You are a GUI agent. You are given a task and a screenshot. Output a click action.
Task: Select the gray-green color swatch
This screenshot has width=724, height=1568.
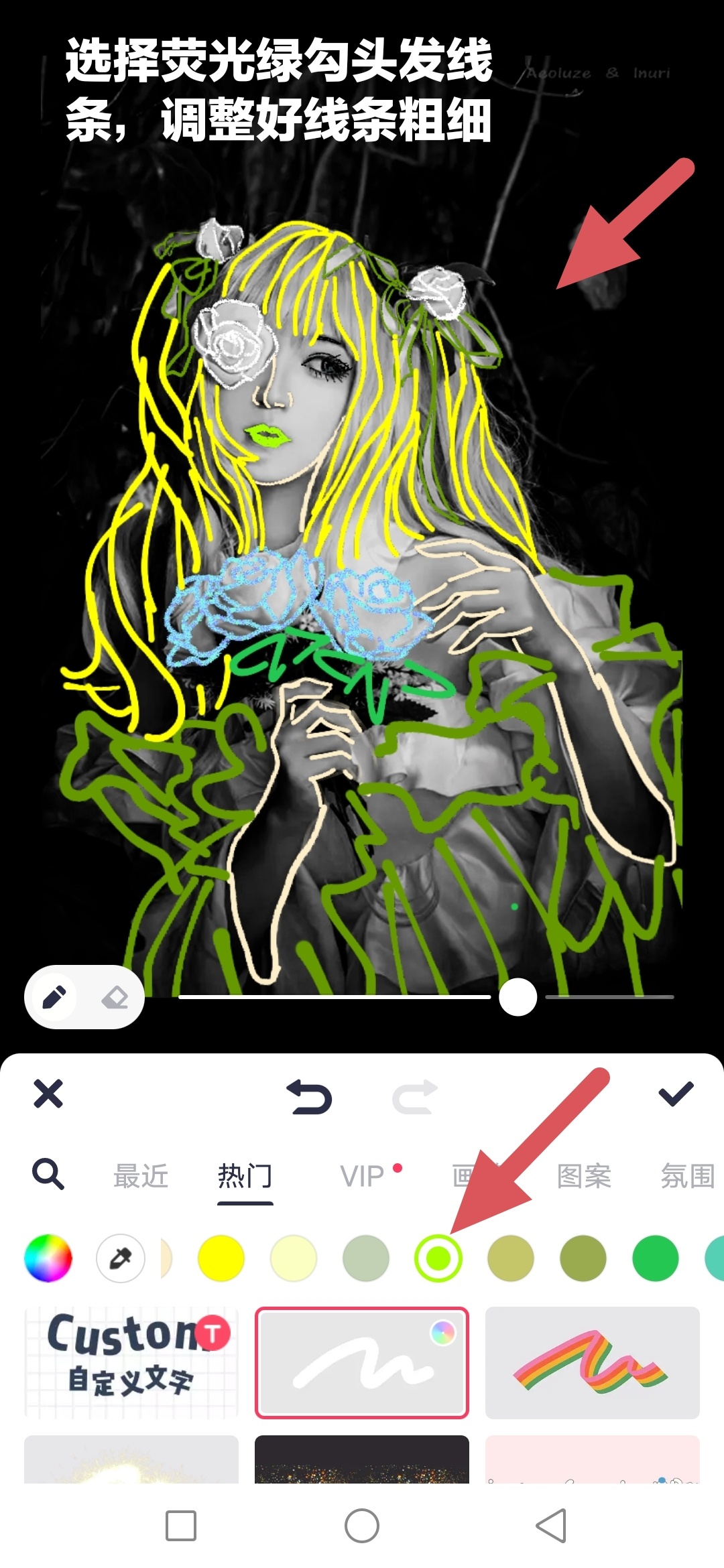[366, 1258]
